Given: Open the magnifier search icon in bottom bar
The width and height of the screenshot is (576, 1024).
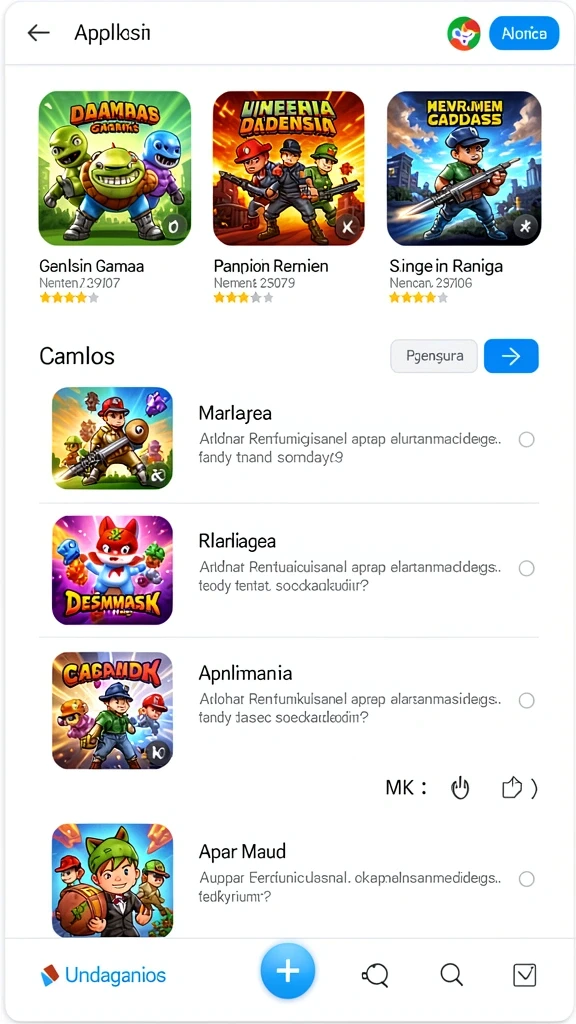Looking at the screenshot, I should click(451, 975).
